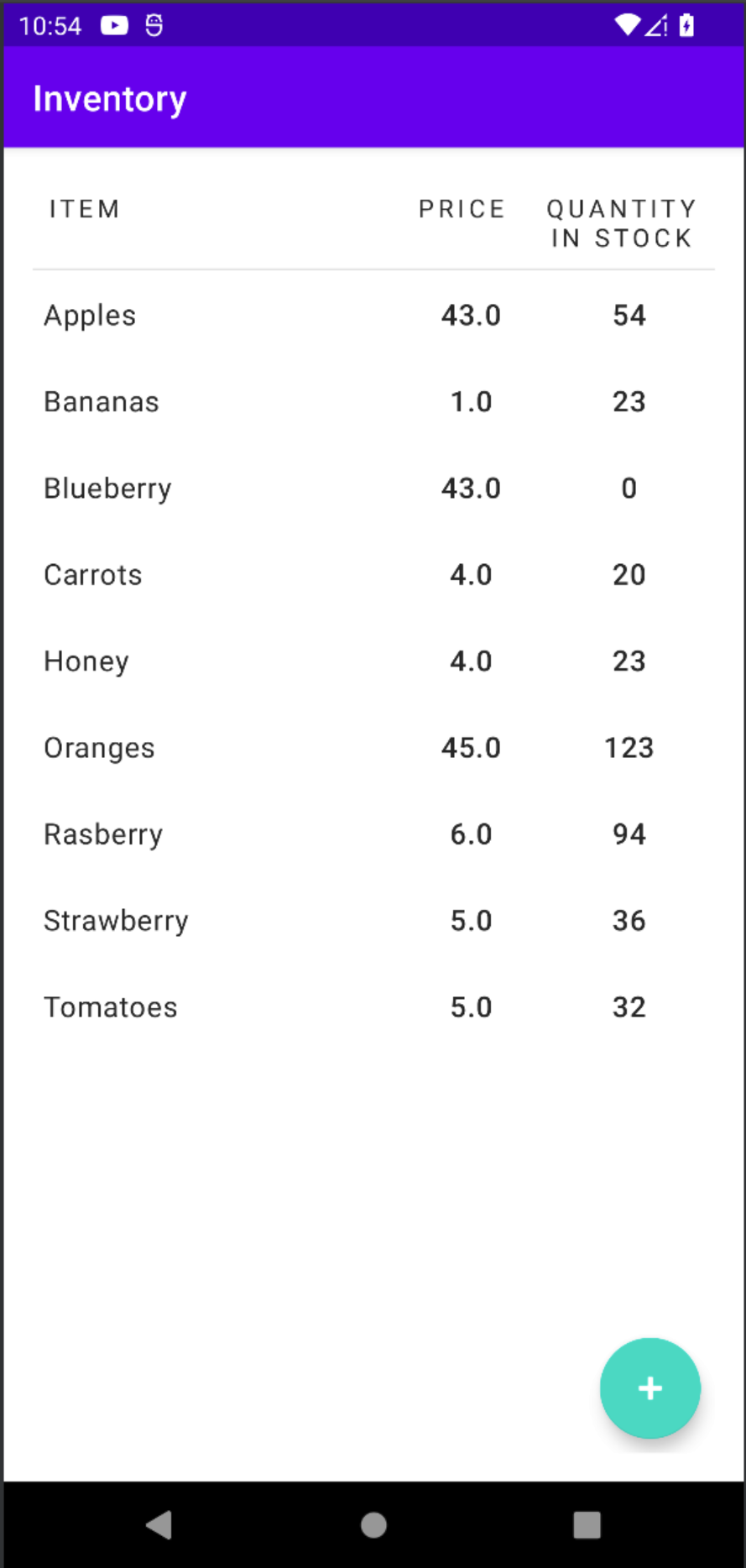746x1568 pixels.
Task: Tap the battery status icon
Action: (x=686, y=25)
